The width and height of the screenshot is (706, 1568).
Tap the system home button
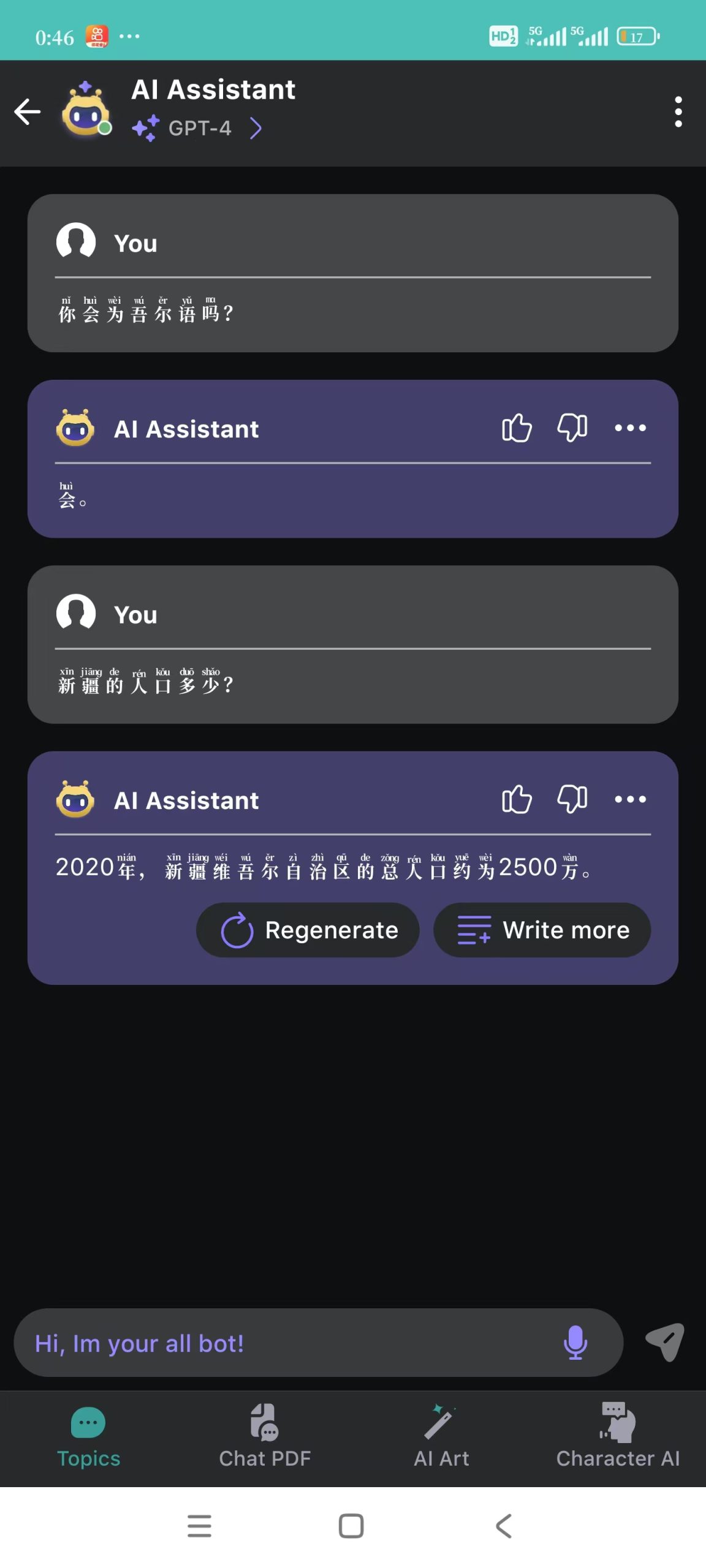click(x=351, y=1526)
